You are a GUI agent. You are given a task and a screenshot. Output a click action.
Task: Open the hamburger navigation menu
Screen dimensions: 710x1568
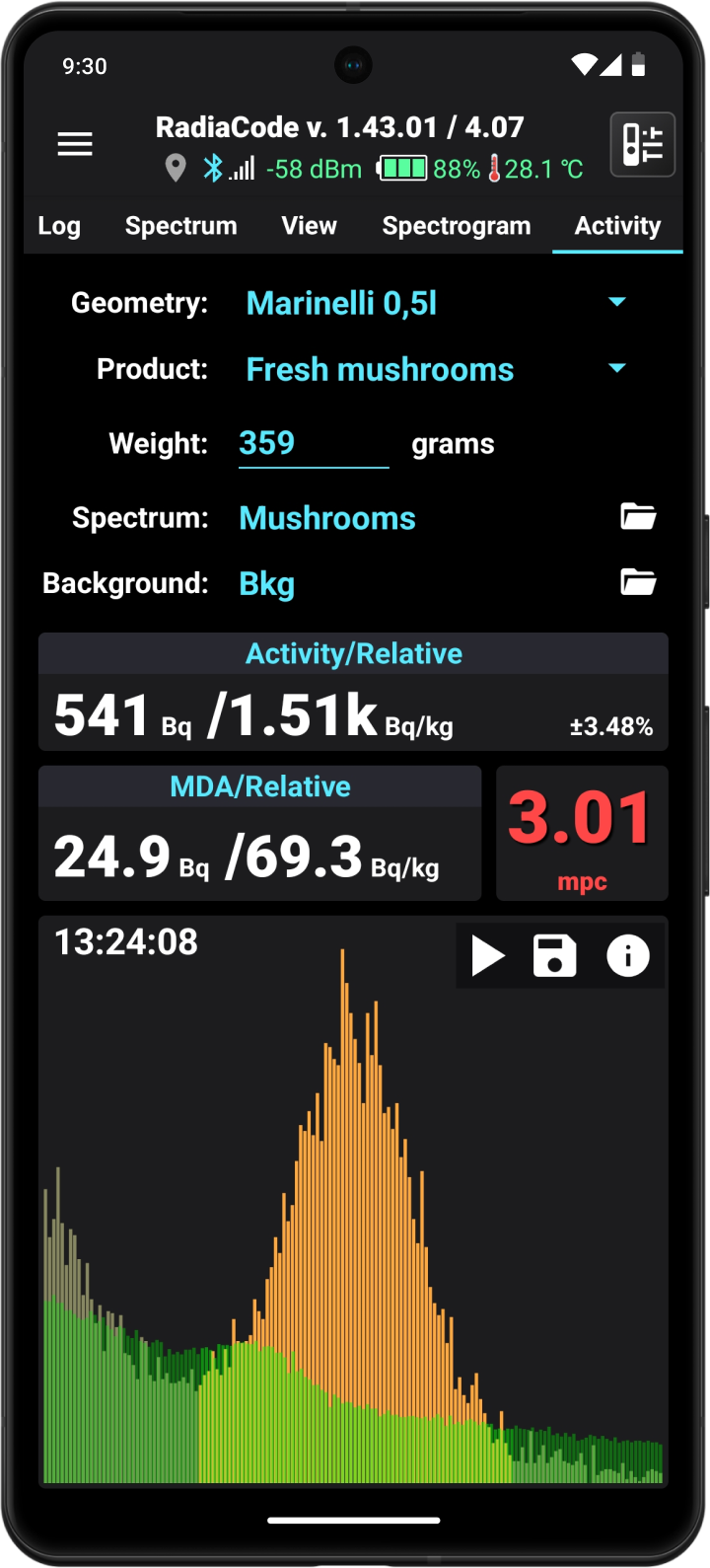pyautogui.click(x=75, y=144)
